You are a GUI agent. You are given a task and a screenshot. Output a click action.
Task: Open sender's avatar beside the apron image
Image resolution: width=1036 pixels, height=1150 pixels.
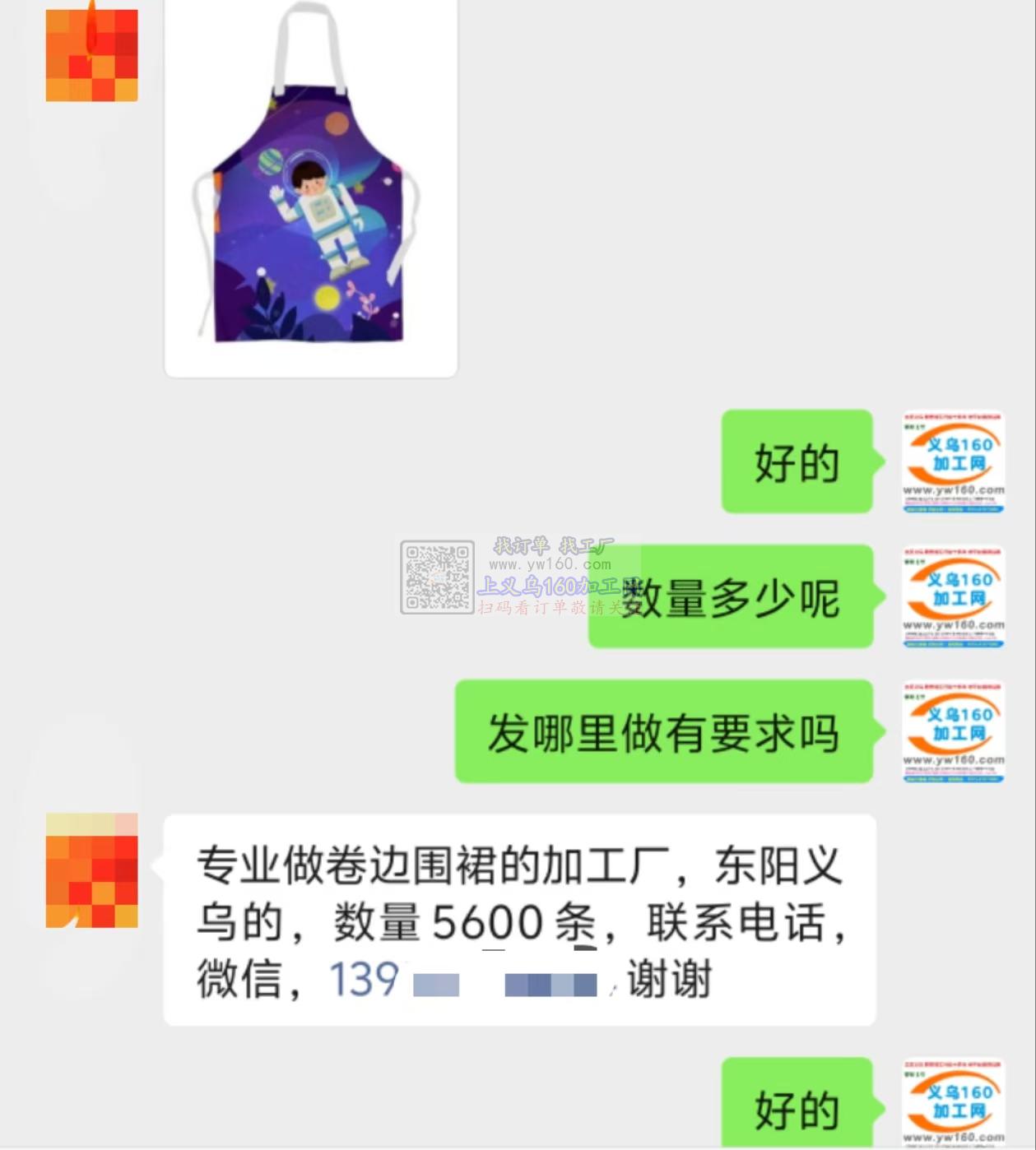pos(91,54)
